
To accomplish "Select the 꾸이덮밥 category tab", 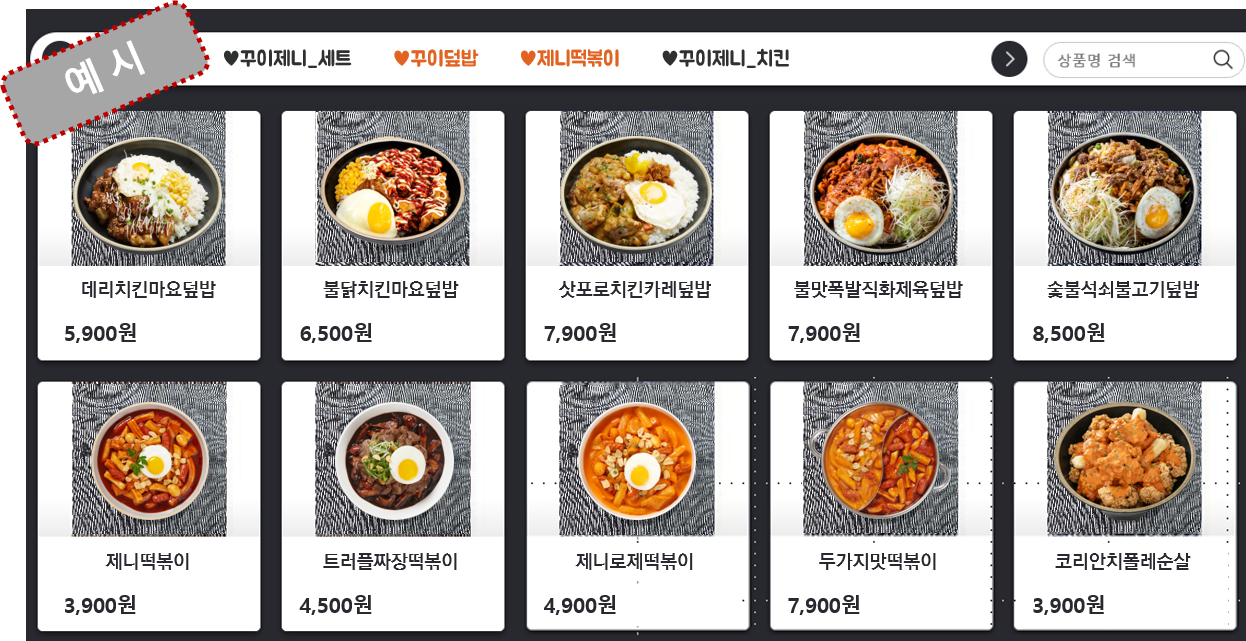I will point(435,59).
